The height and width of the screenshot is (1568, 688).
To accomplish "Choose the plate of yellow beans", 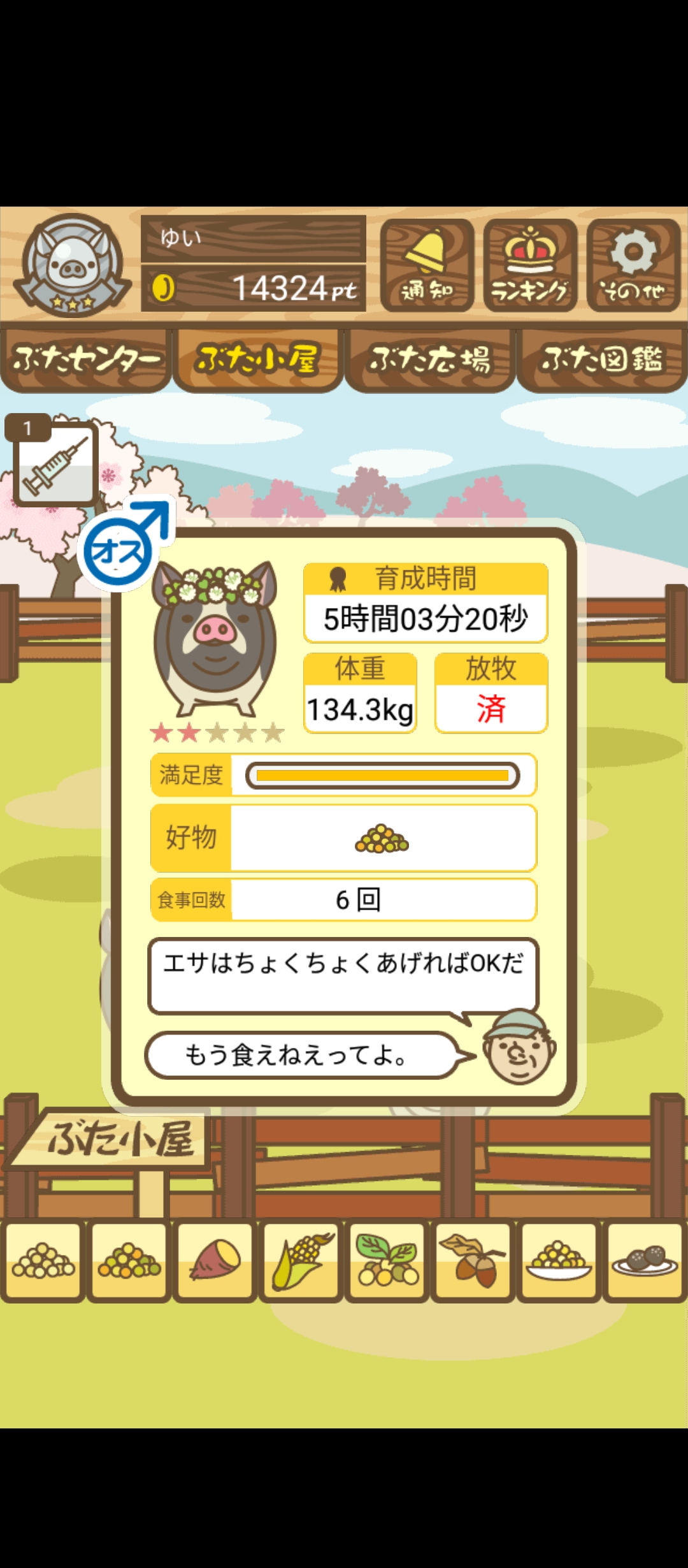I will pos(559,1261).
